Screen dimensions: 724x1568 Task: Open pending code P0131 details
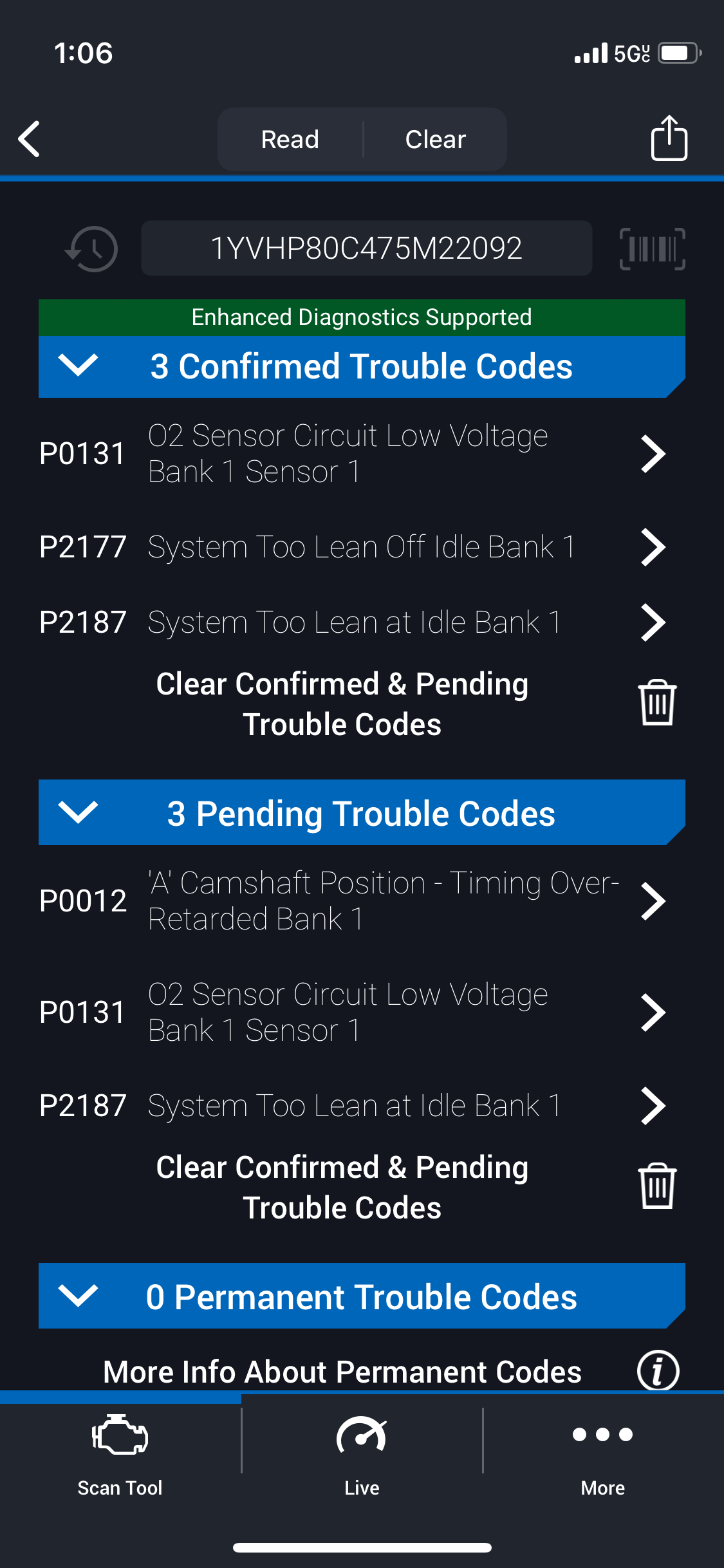click(362, 1013)
